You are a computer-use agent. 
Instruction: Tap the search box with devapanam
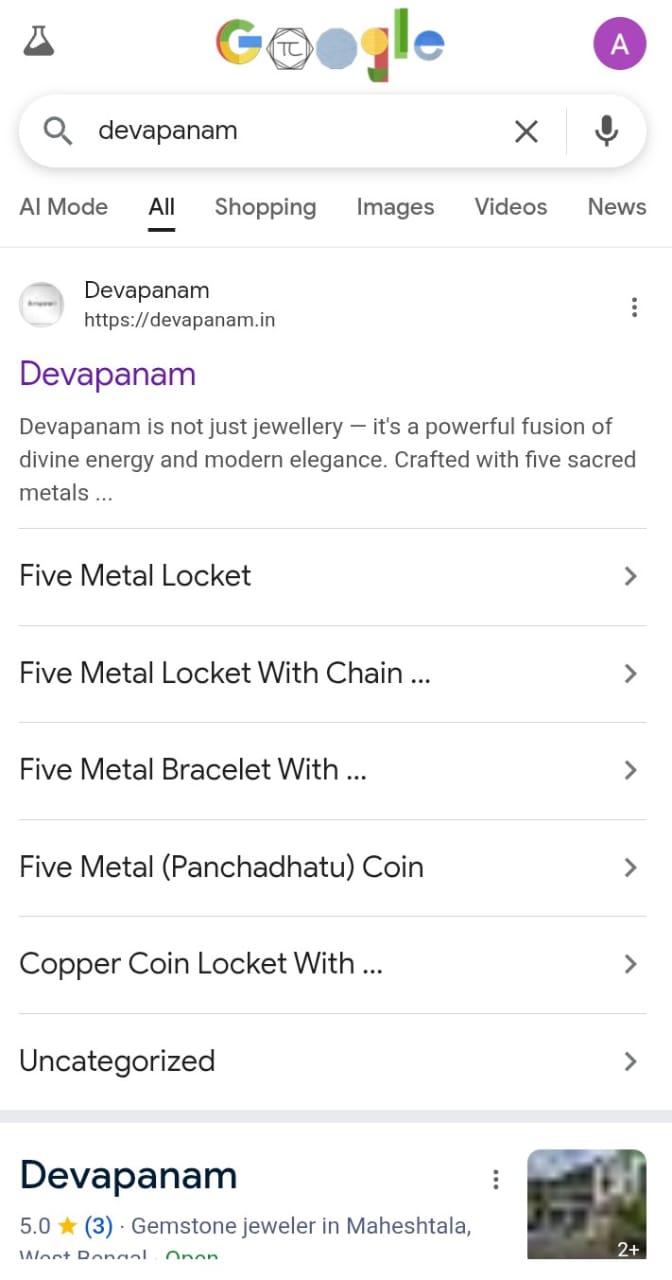tap(290, 131)
